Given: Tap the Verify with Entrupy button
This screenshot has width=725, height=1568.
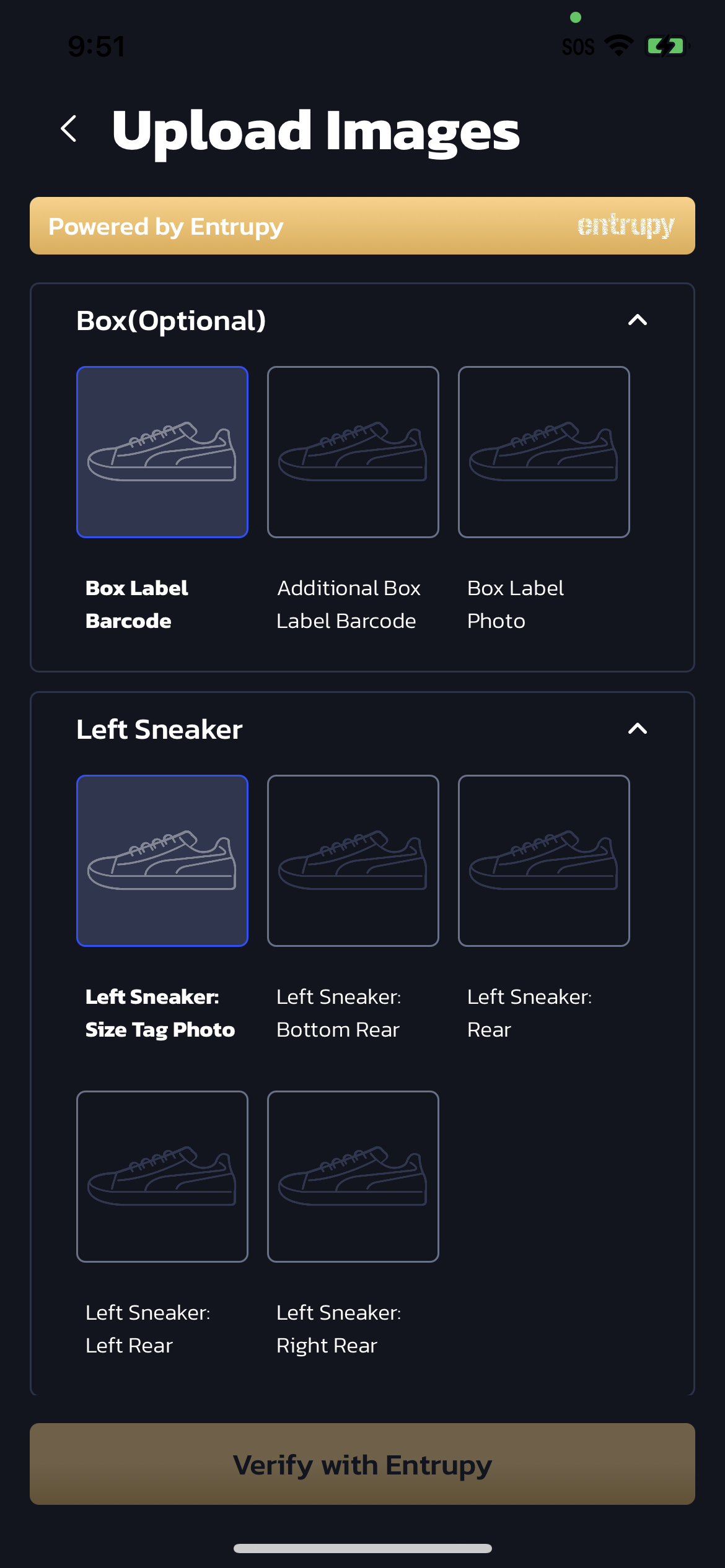Looking at the screenshot, I should coord(362,1465).
